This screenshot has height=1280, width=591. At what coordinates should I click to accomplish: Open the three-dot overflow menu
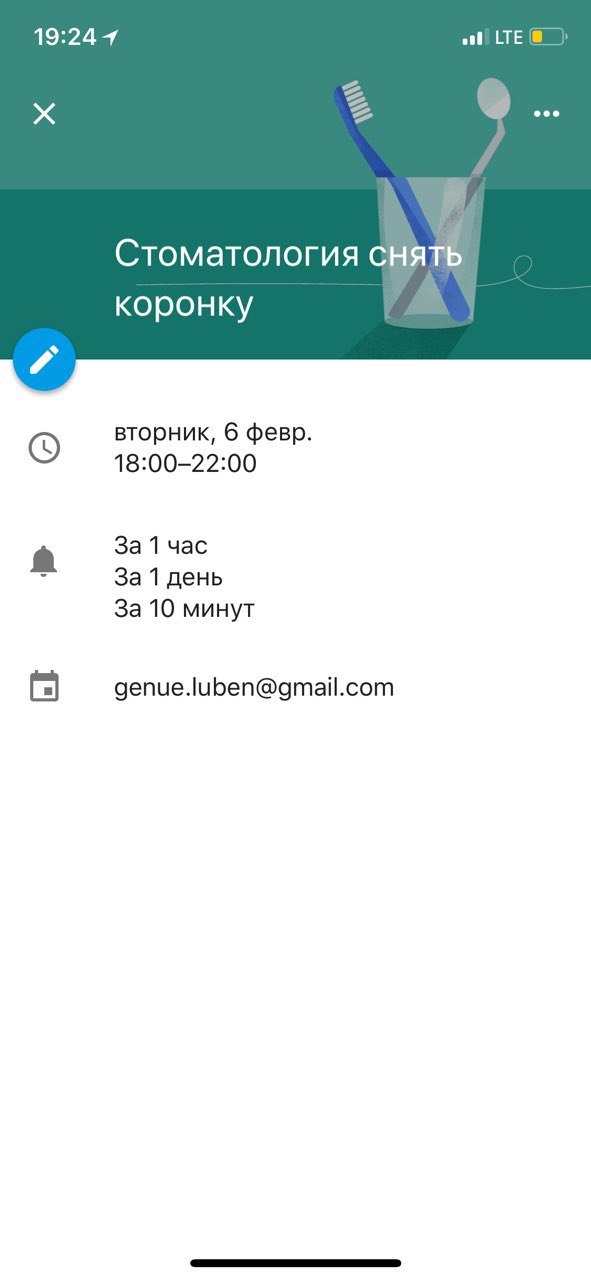click(x=546, y=114)
